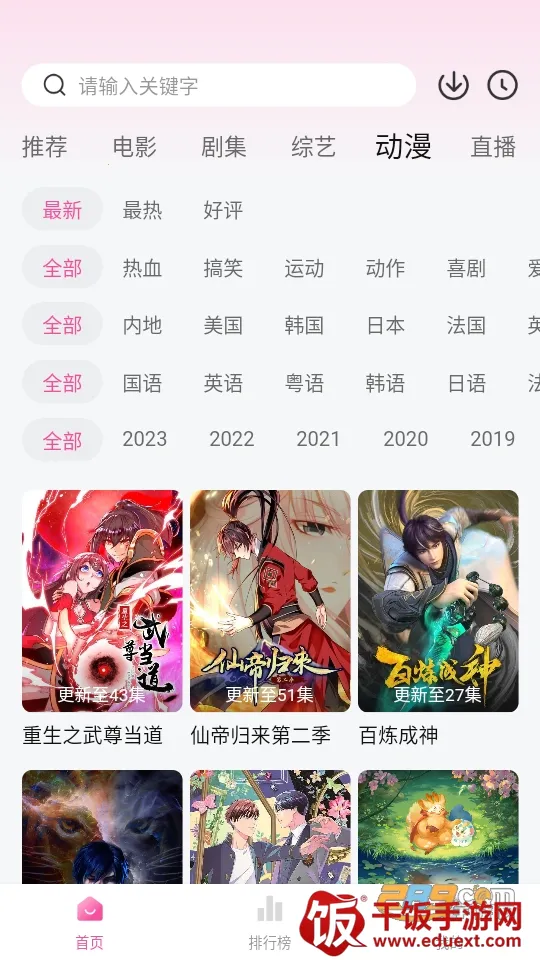Open 仙帝归来第二季 anime

[270, 618]
